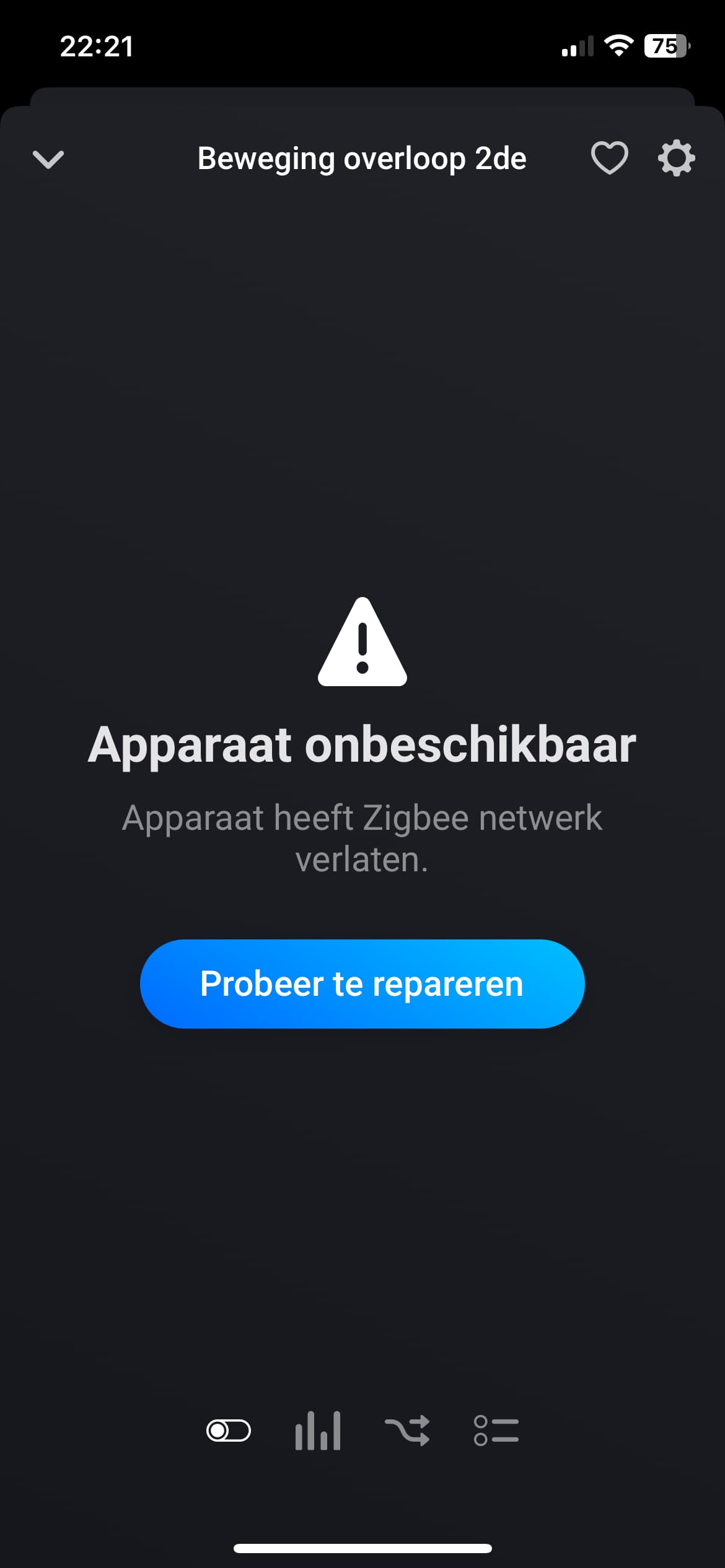Show the flows tab with crossed arrows
Screen dimensions: 725x1568
(x=407, y=1431)
